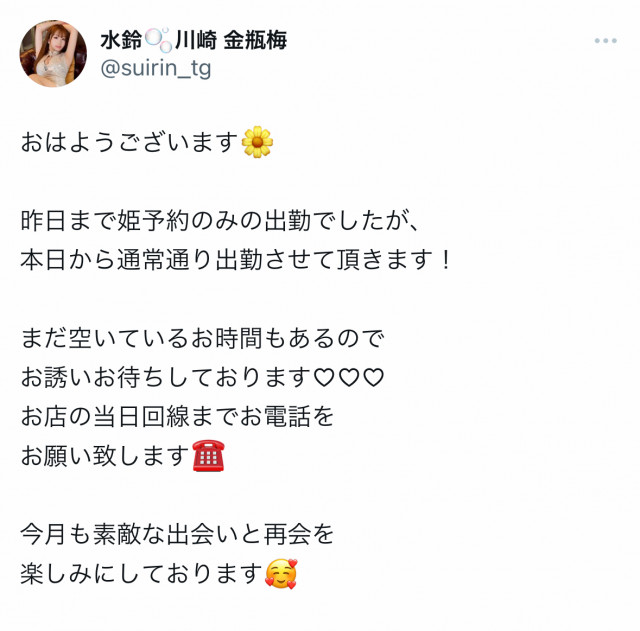
Task: Open the @suirin_tg profile handle
Action: [x=155, y=69]
